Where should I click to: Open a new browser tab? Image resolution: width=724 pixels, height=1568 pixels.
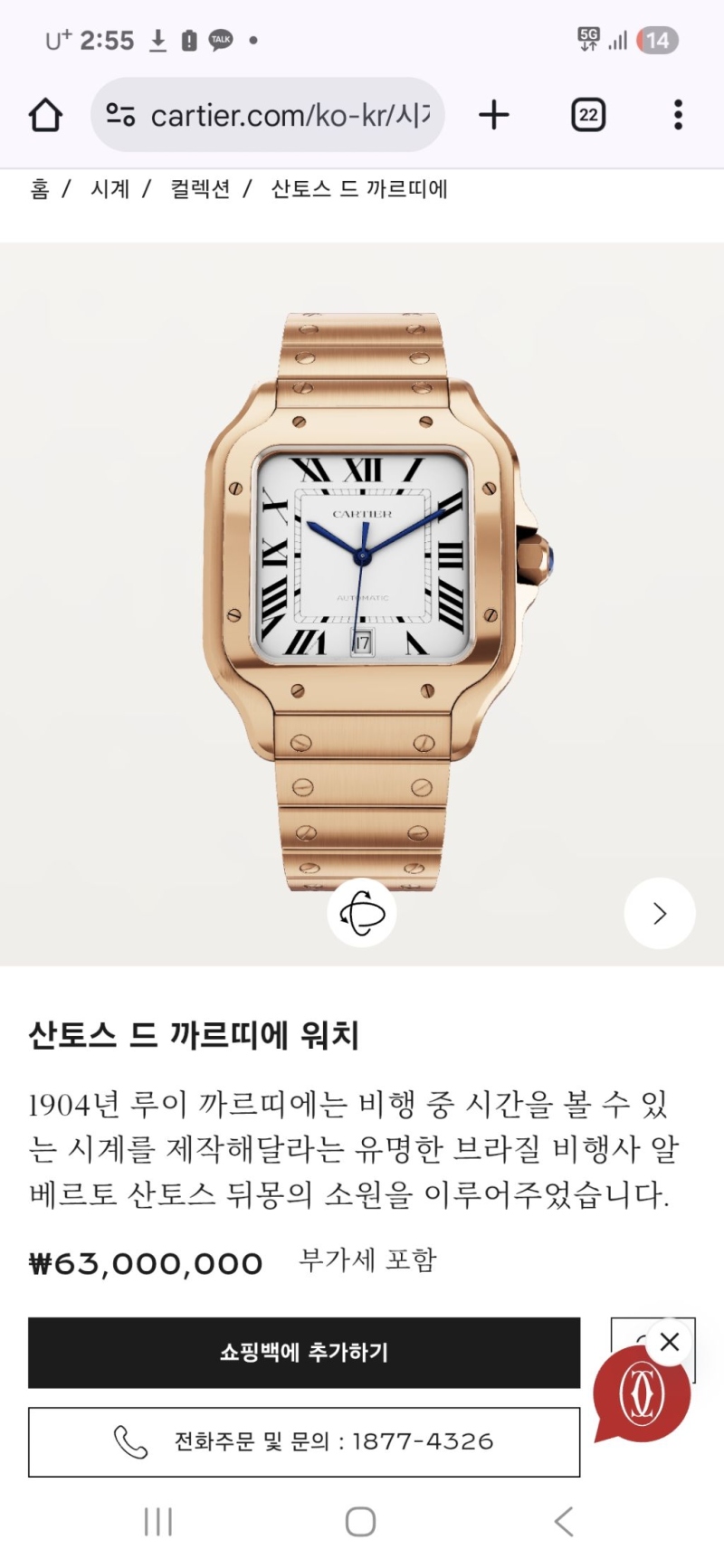tap(494, 115)
